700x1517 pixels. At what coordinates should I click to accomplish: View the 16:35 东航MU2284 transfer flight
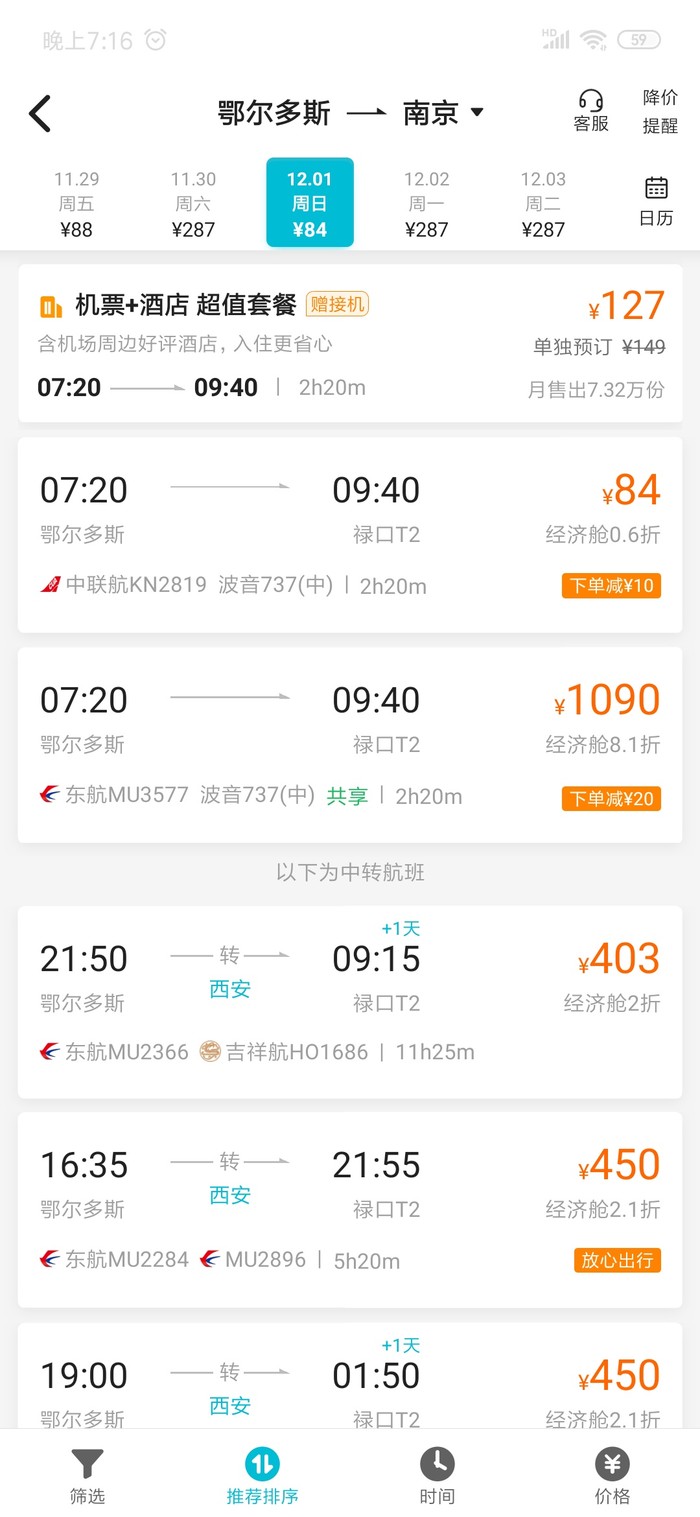pyautogui.click(x=350, y=1209)
